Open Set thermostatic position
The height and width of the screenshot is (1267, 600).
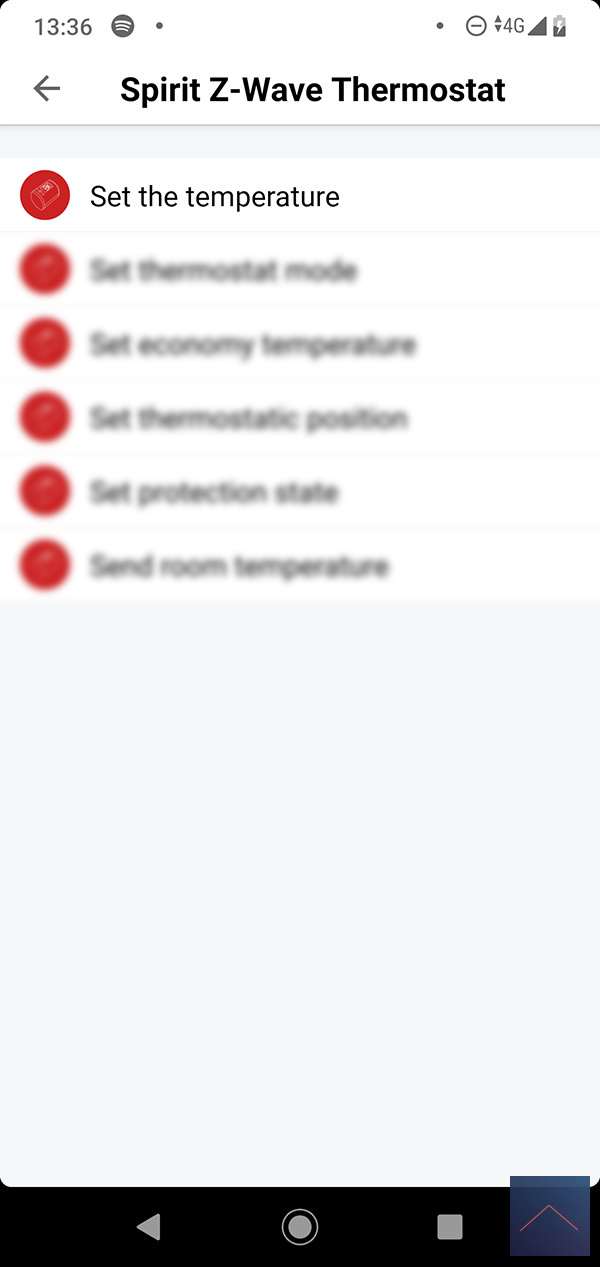pyautogui.click(x=248, y=418)
